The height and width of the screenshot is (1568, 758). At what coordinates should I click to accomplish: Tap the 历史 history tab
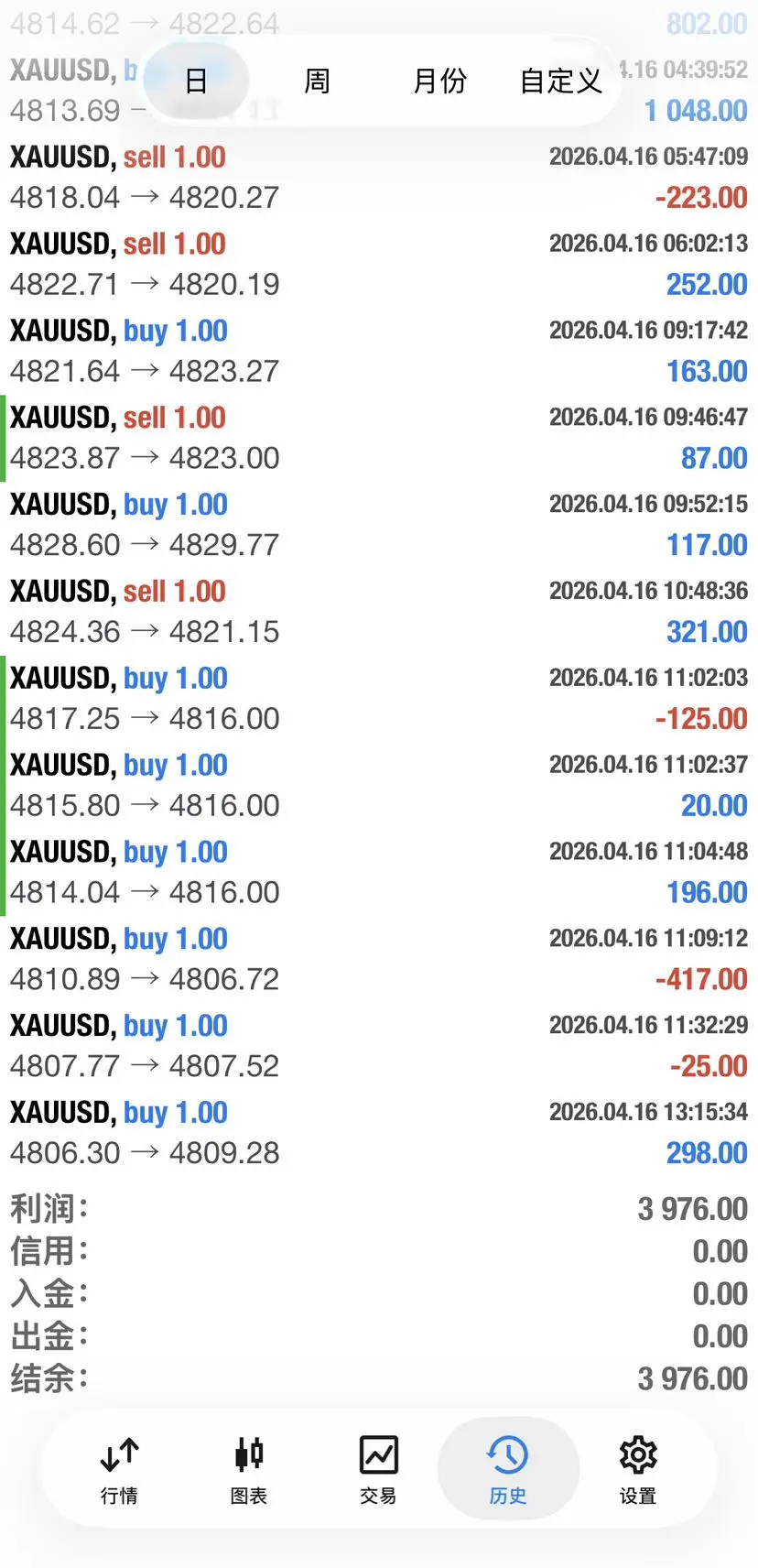point(507,1469)
